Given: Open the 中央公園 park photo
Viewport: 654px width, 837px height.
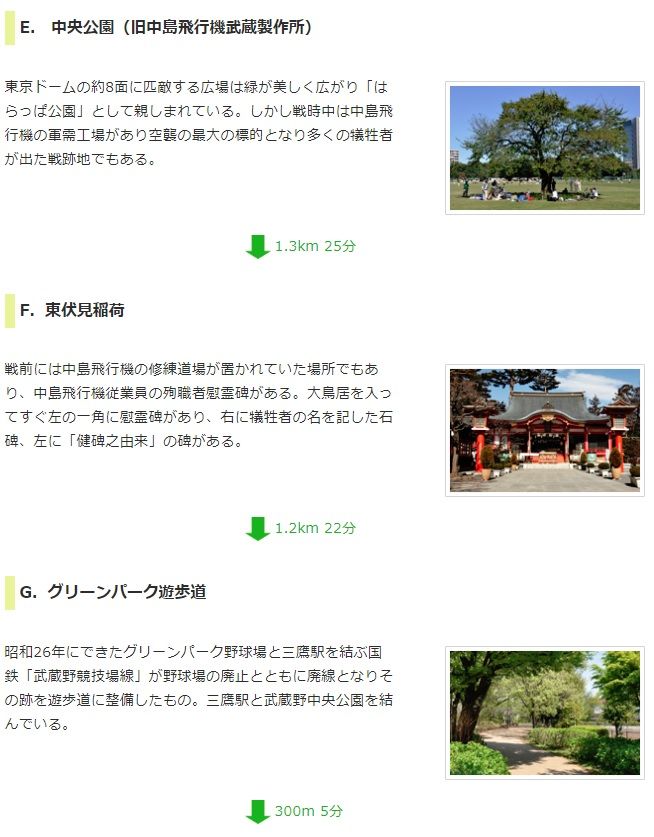Looking at the screenshot, I should point(544,148).
